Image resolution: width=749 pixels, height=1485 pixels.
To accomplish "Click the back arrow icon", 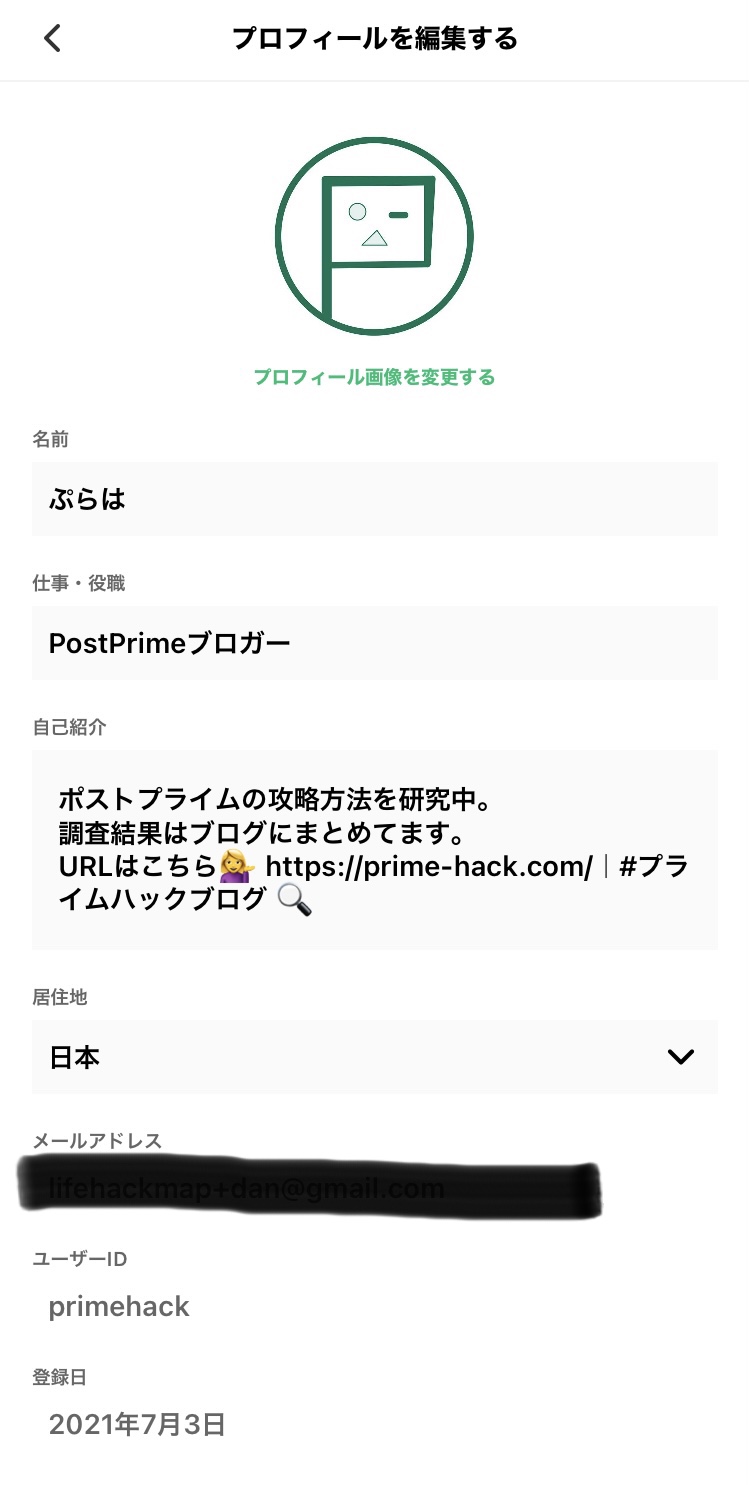I will click(50, 38).
